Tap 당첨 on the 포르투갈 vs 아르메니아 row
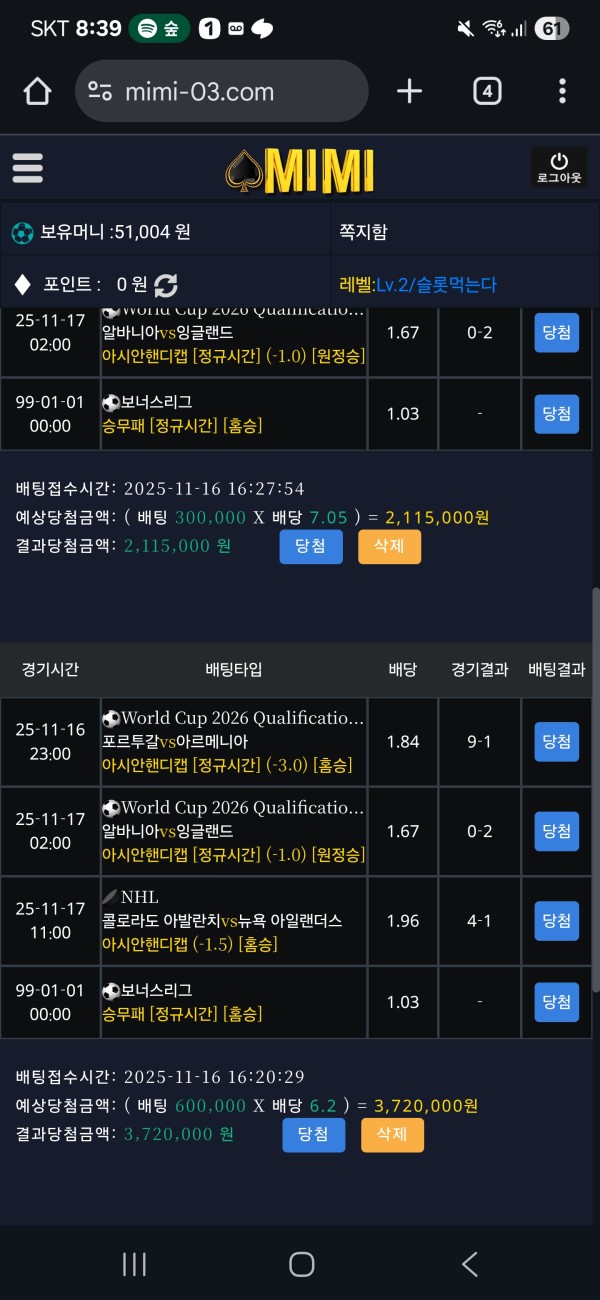The image size is (600, 1300). point(556,741)
